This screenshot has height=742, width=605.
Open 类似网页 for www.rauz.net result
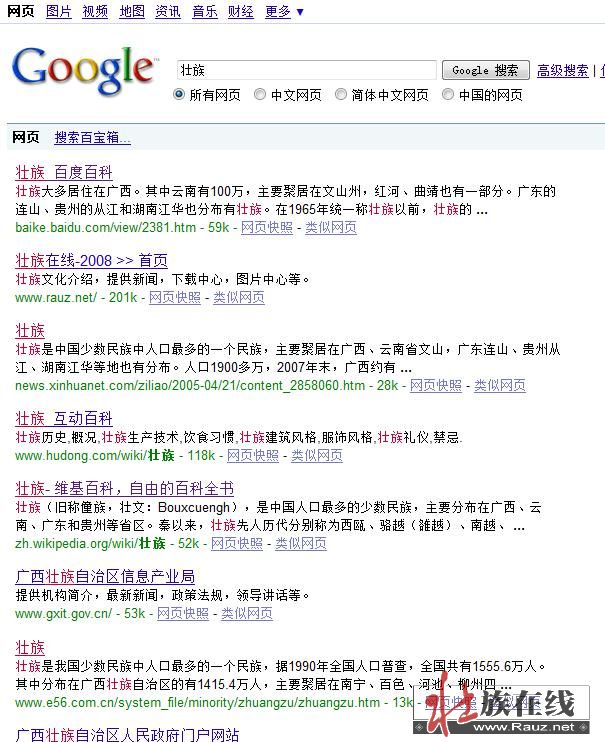pos(238,297)
